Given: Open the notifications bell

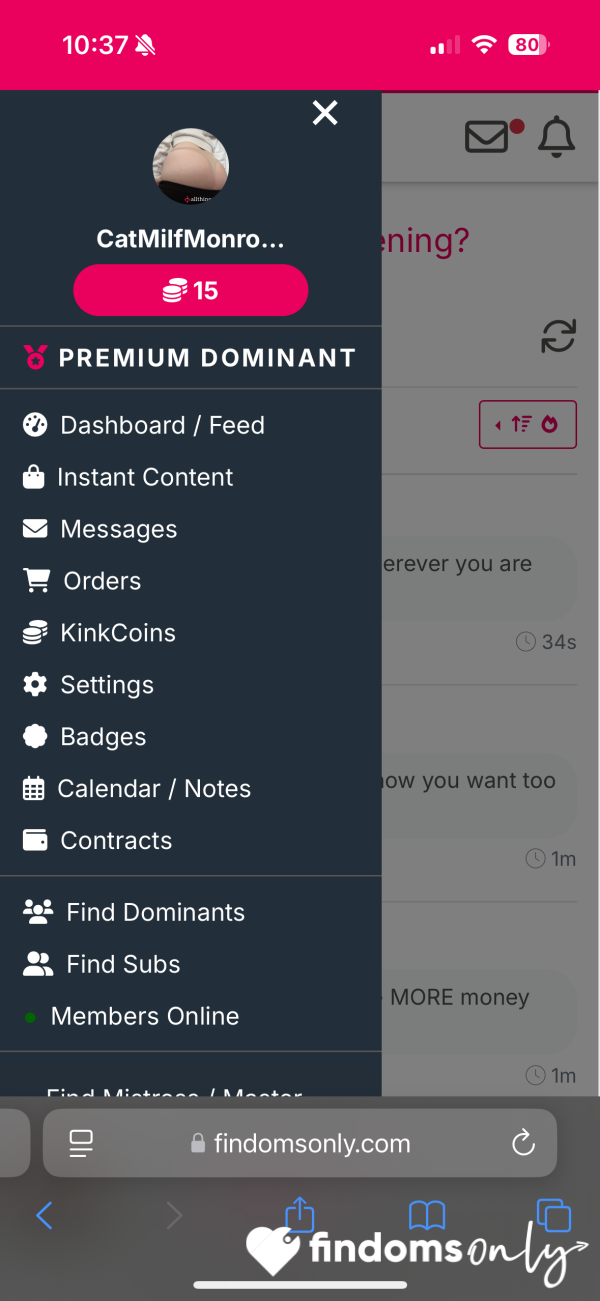Looking at the screenshot, I should [x=557, y=136].
